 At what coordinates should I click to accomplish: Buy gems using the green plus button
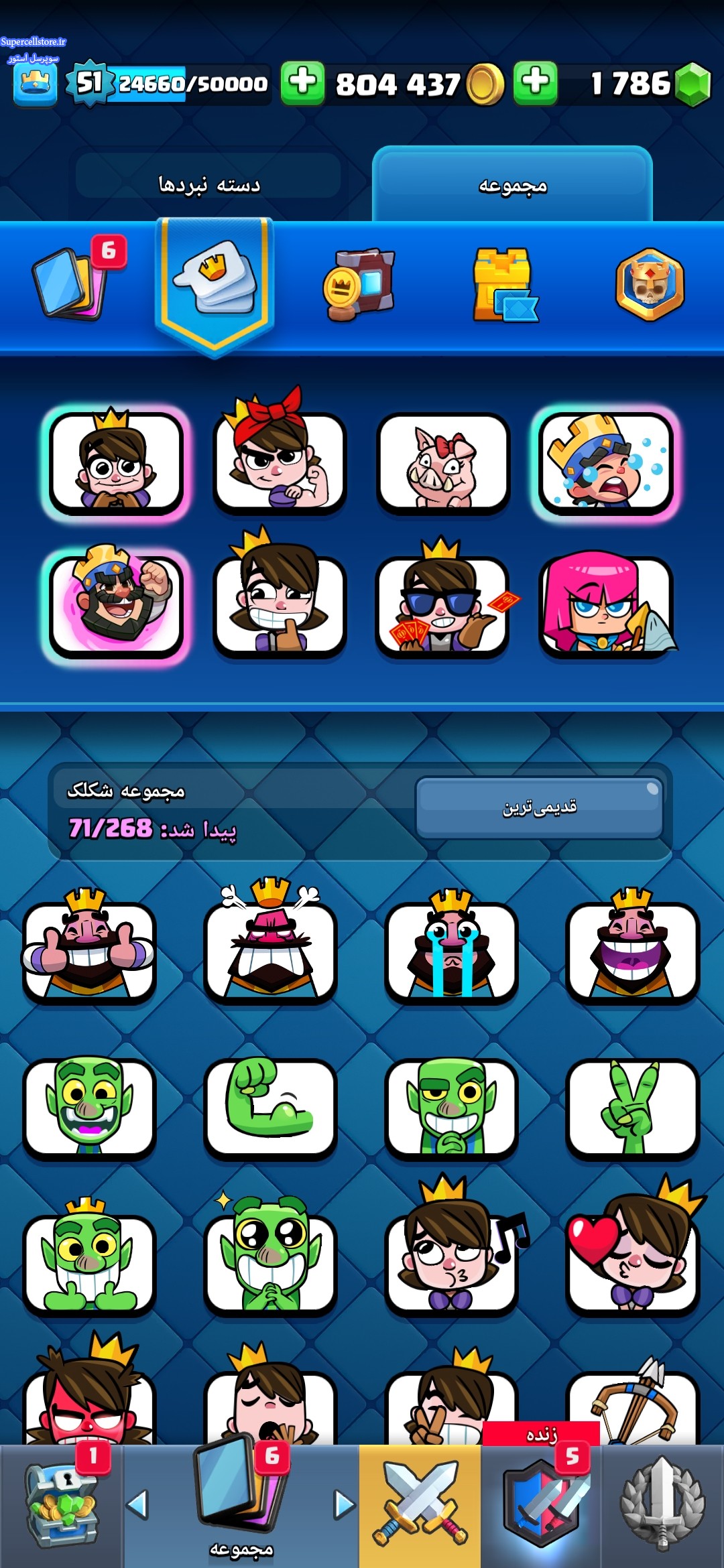coord(535,83)
